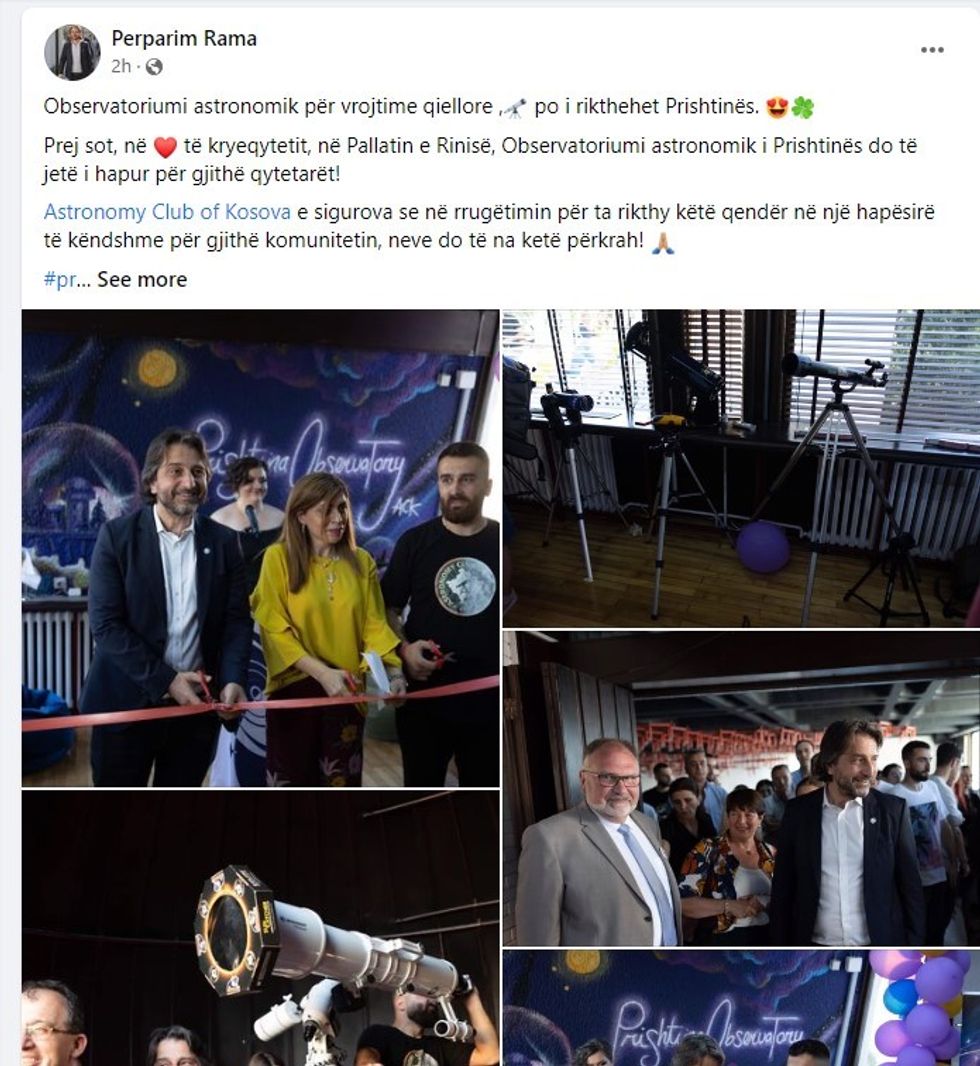
Task: Tap the 2h post timestamp
Action: click(x=121, y=67)
